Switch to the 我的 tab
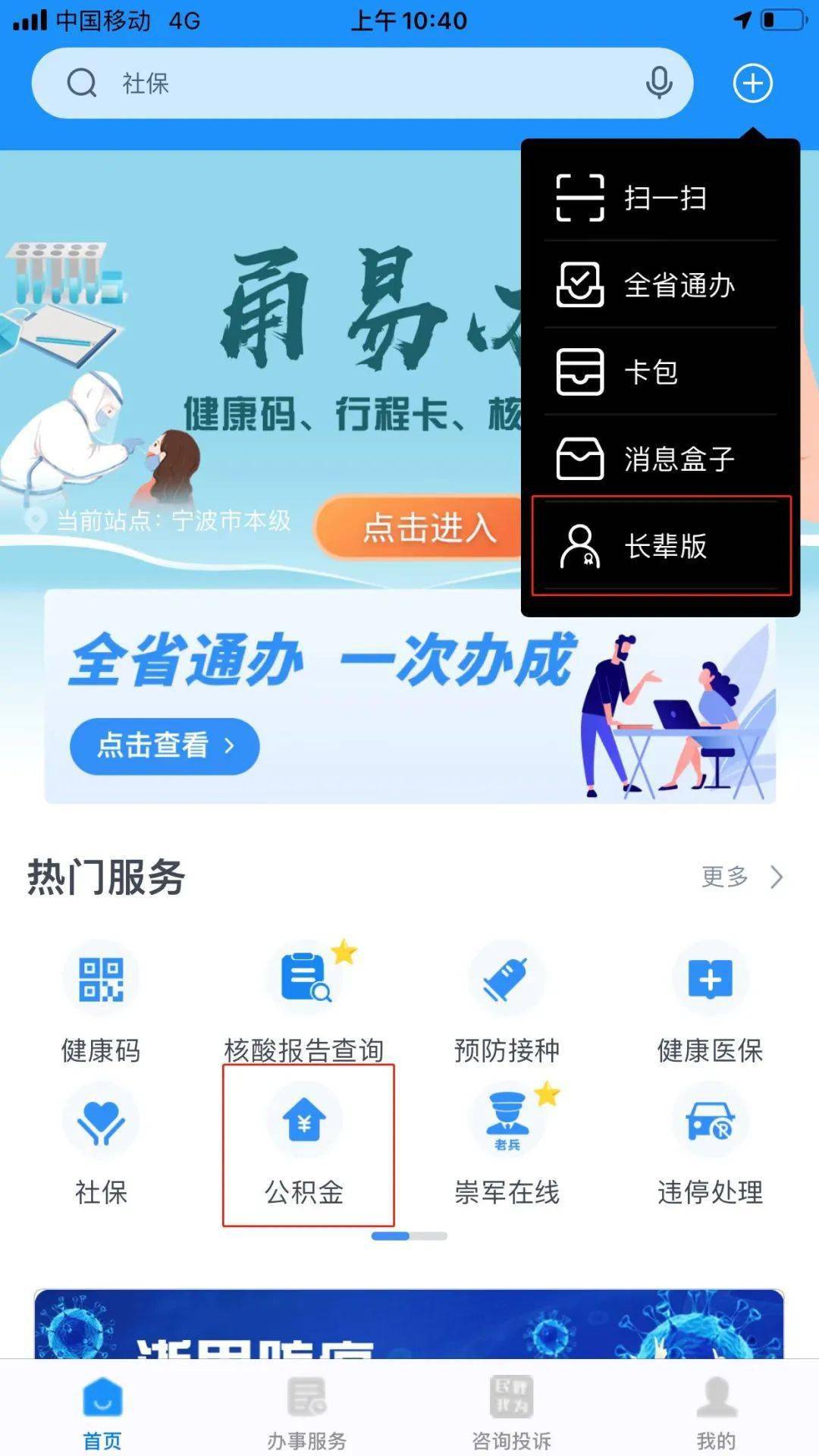Screen dimensions: 819x1456 click(716, 1412)
